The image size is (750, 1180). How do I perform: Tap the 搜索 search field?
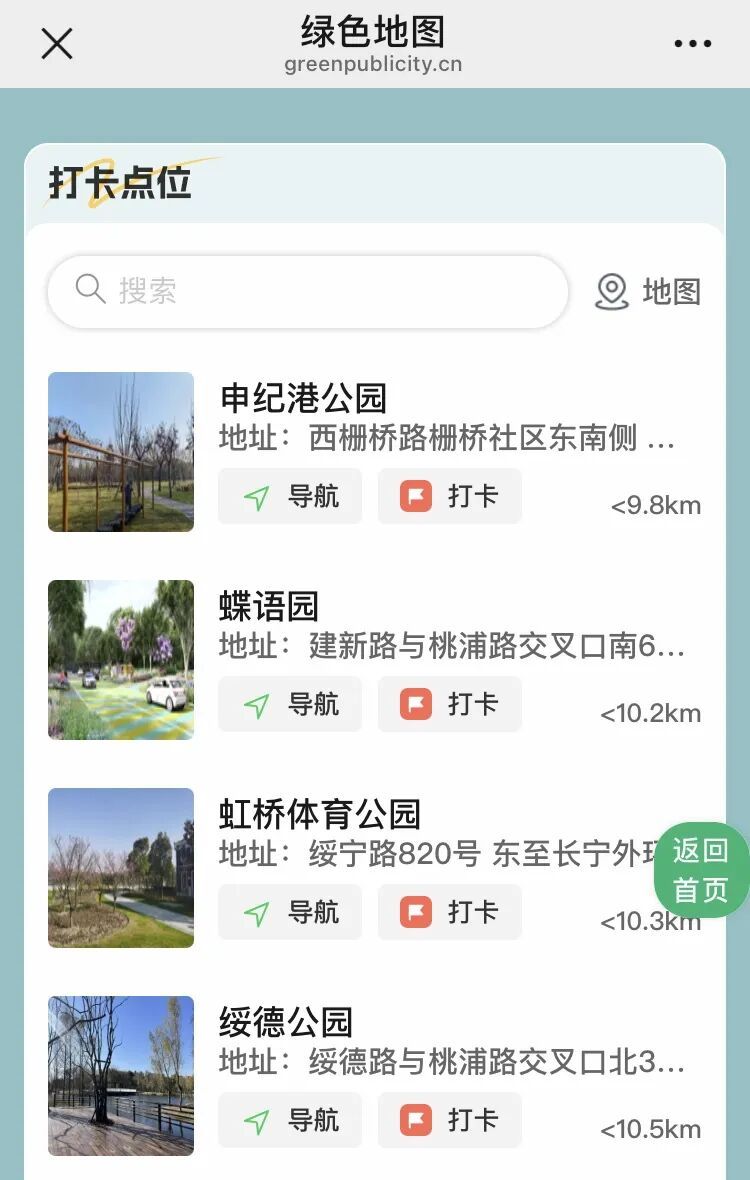(x=308, y=291)
